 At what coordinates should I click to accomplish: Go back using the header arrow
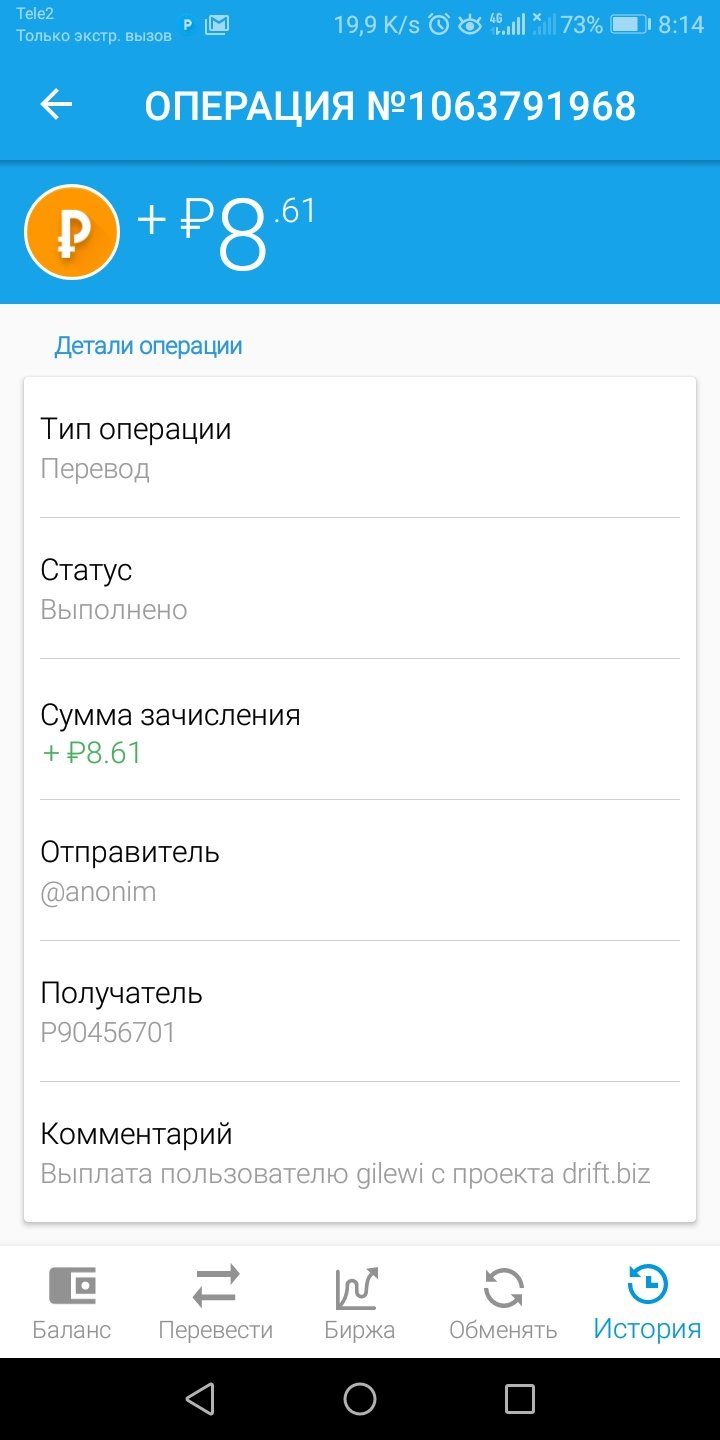[56, 105]
